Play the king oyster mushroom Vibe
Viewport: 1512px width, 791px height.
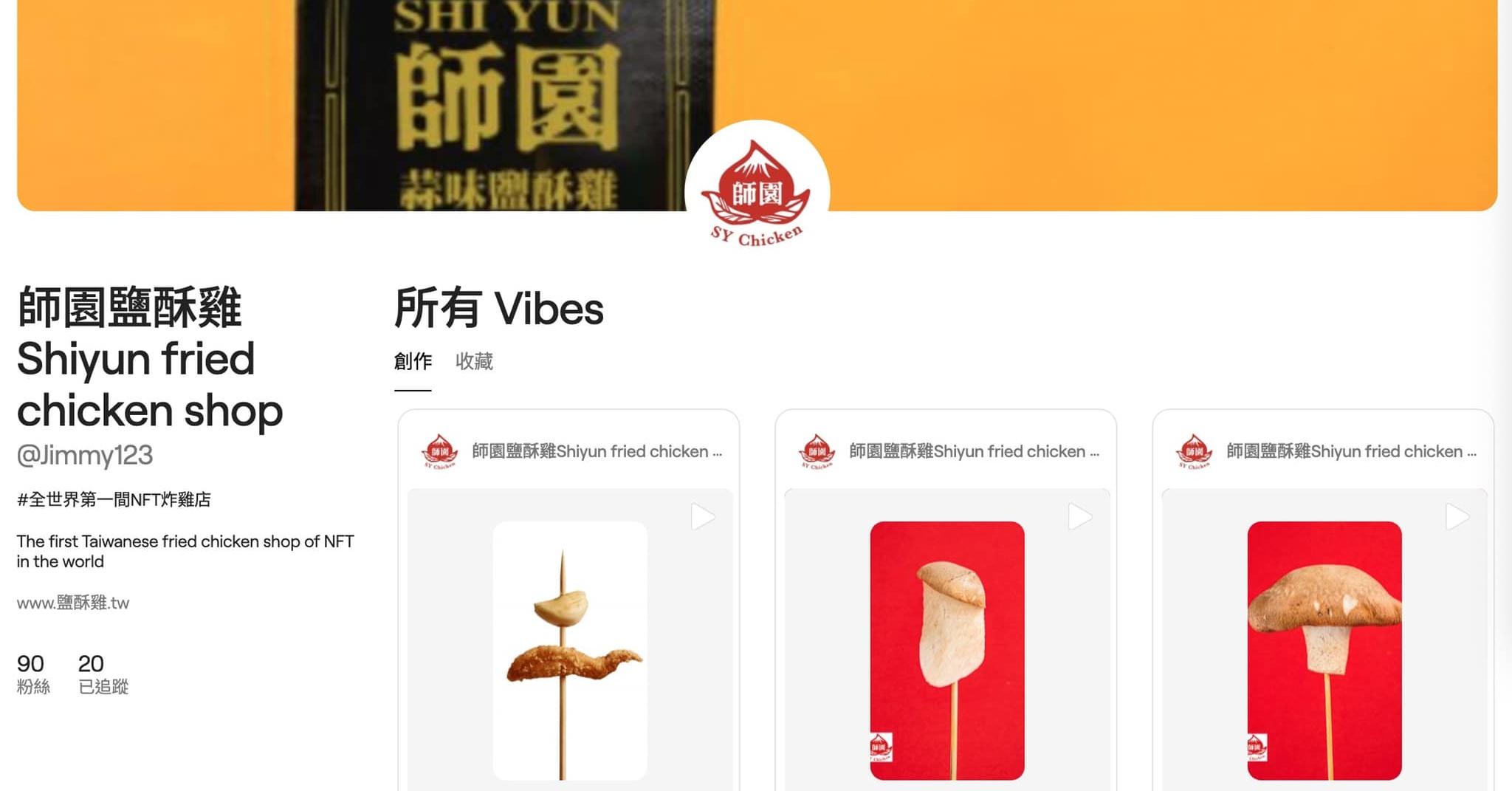click(1080, 516)
